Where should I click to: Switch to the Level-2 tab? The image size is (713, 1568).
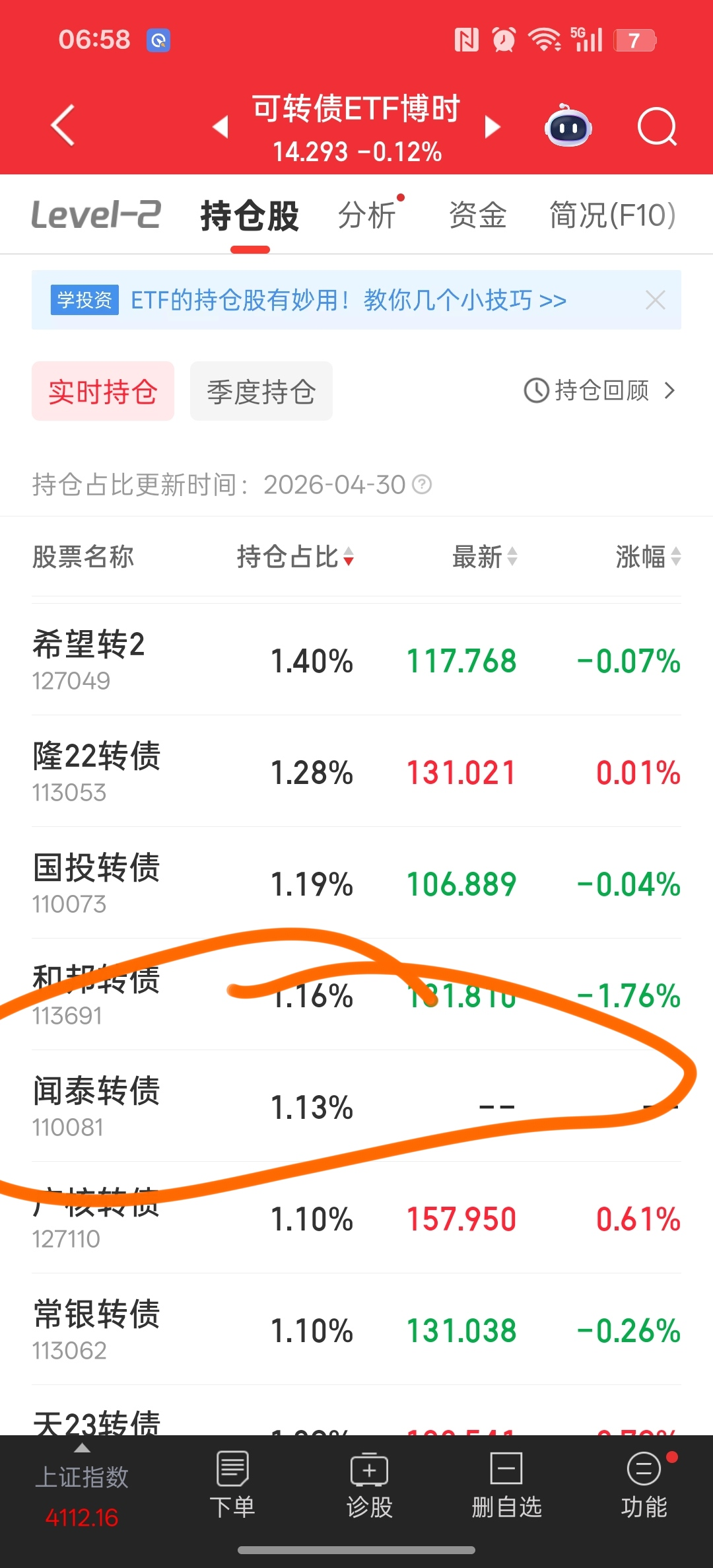coord(96,215)
